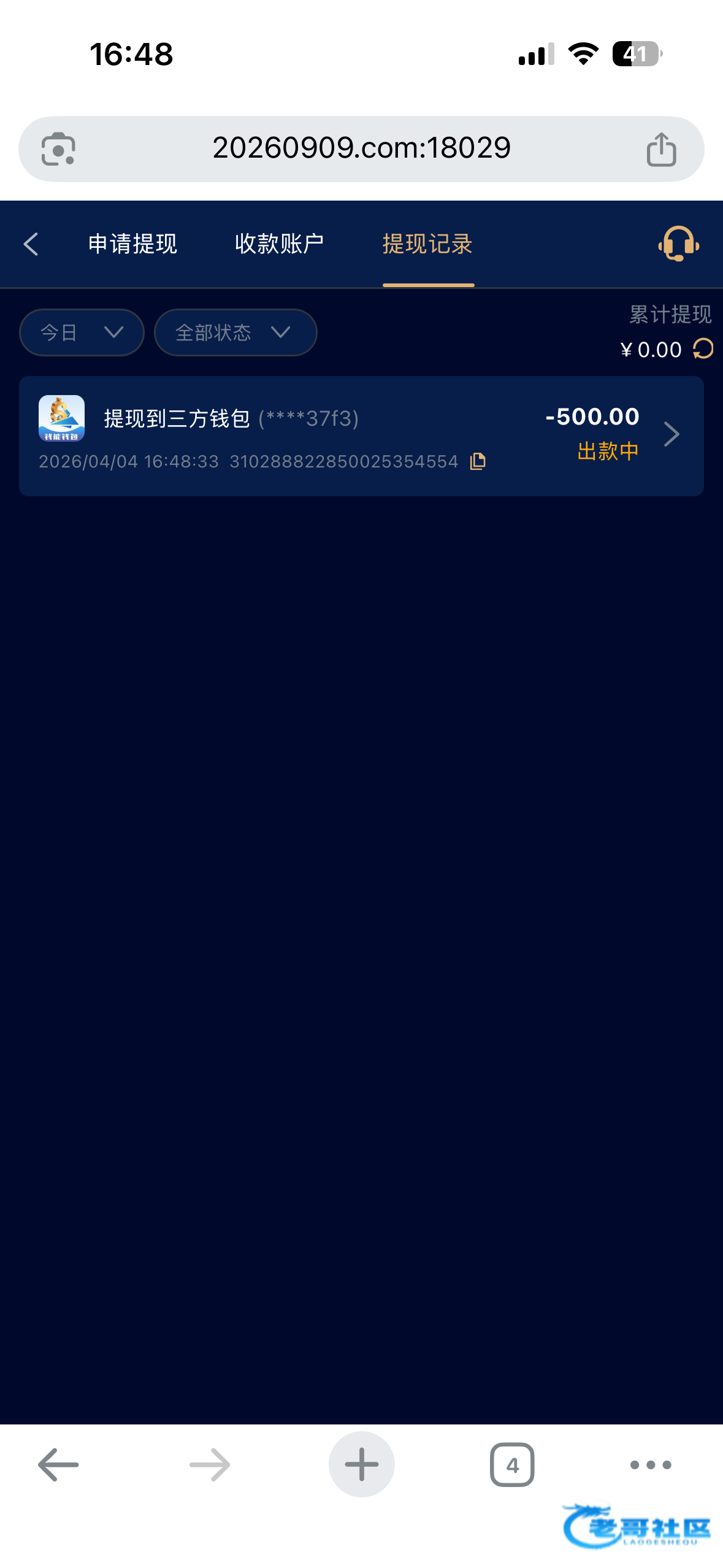Switch to the 收款账户 tab
This screenshot has height=1568, width=723.
tap(279, 244)
